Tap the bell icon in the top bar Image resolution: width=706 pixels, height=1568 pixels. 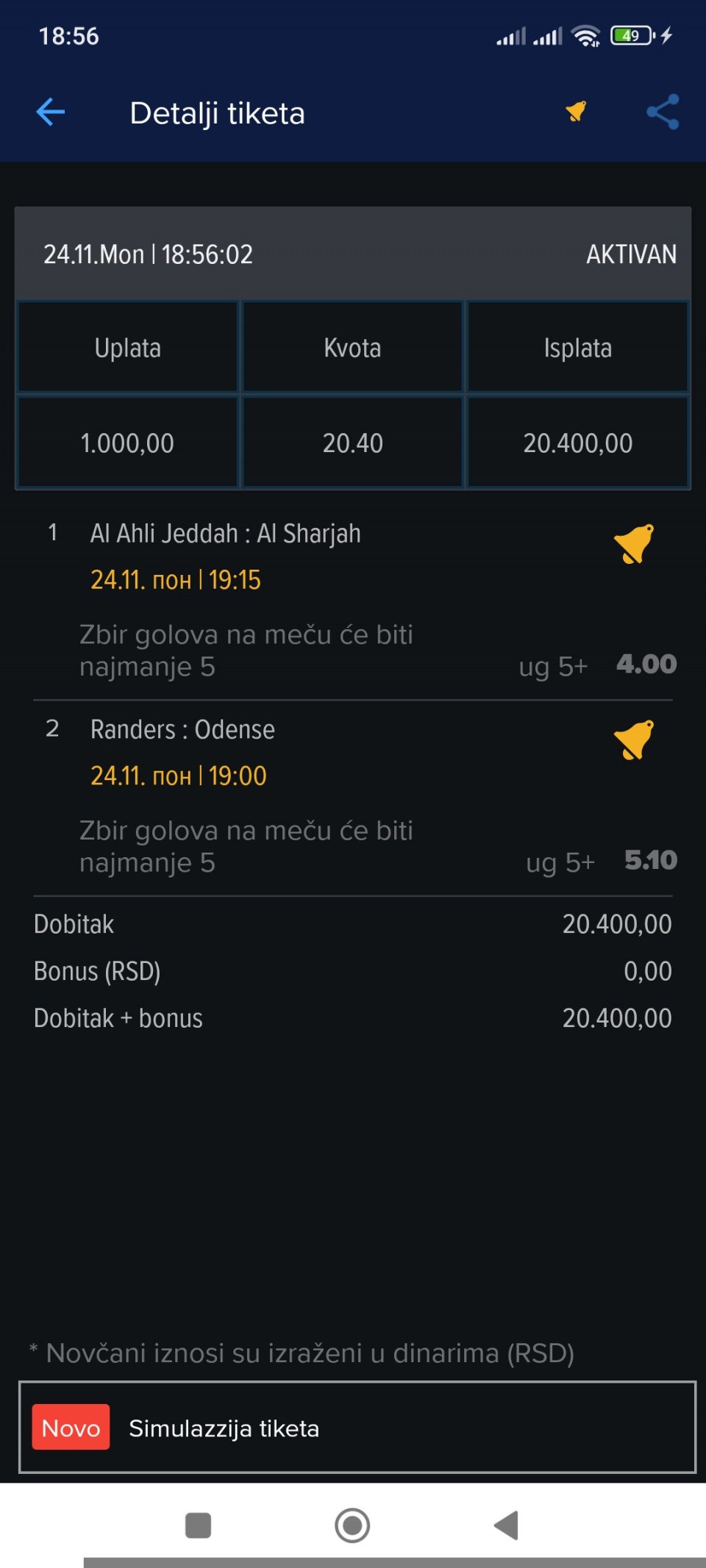576,112
